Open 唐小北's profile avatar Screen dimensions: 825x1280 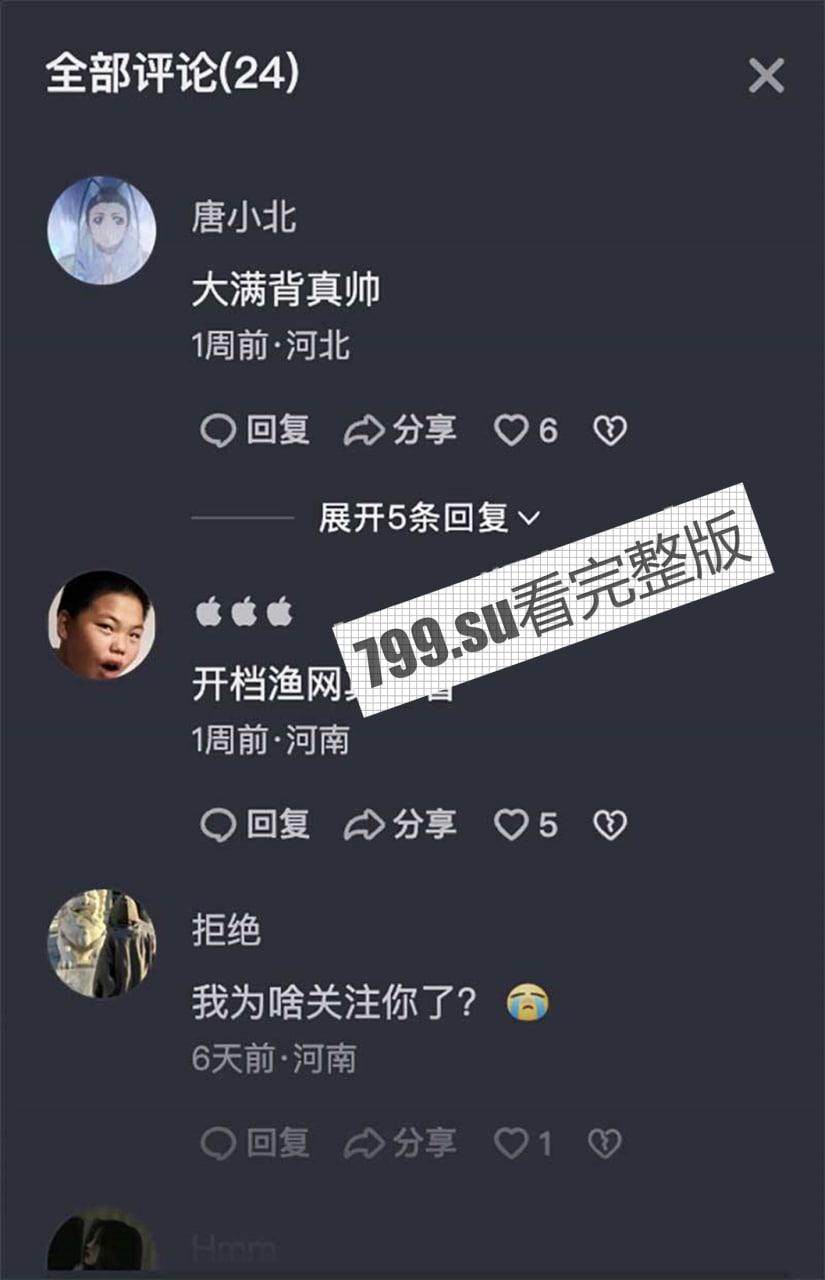pyautogui.click(x=102, y=231)
